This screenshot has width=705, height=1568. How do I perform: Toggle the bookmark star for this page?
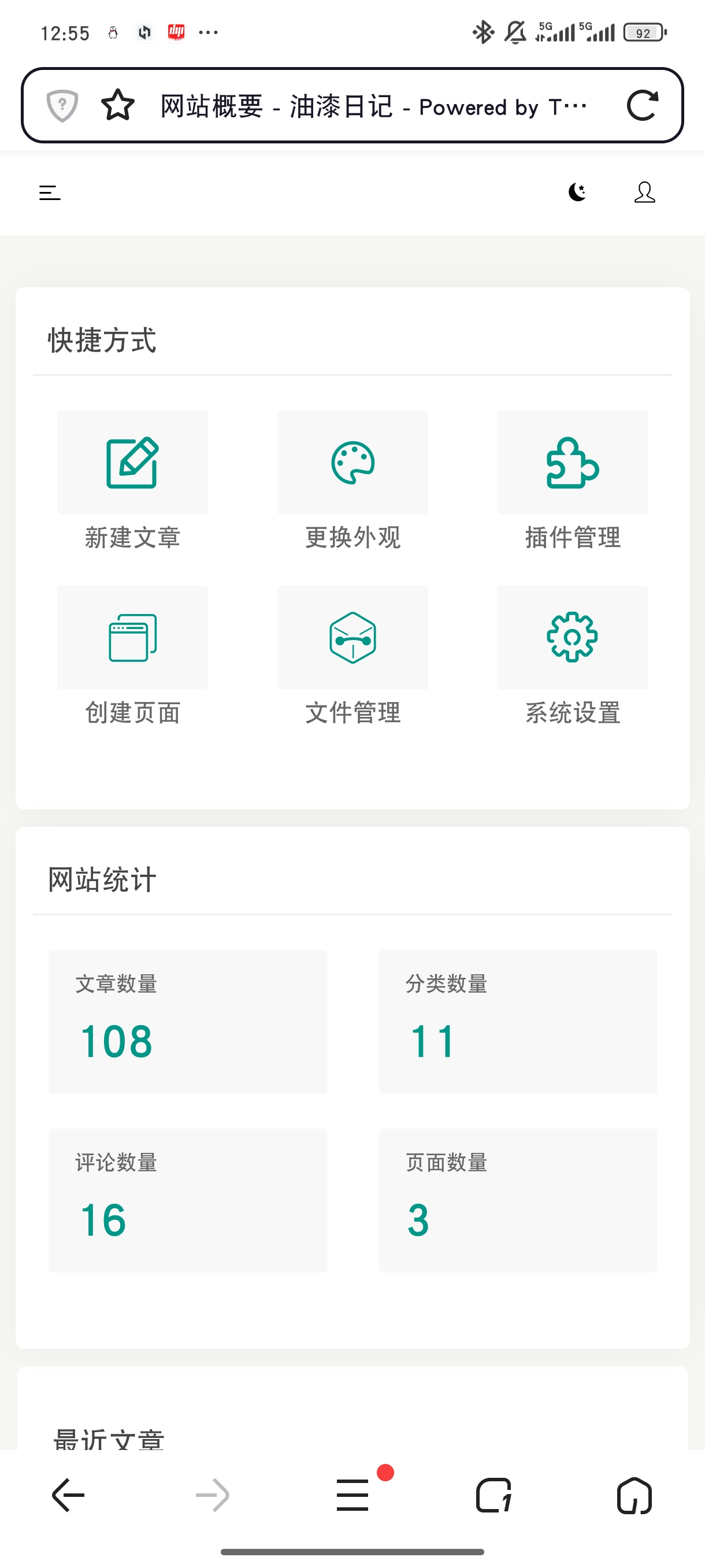(x=117, y=105)
